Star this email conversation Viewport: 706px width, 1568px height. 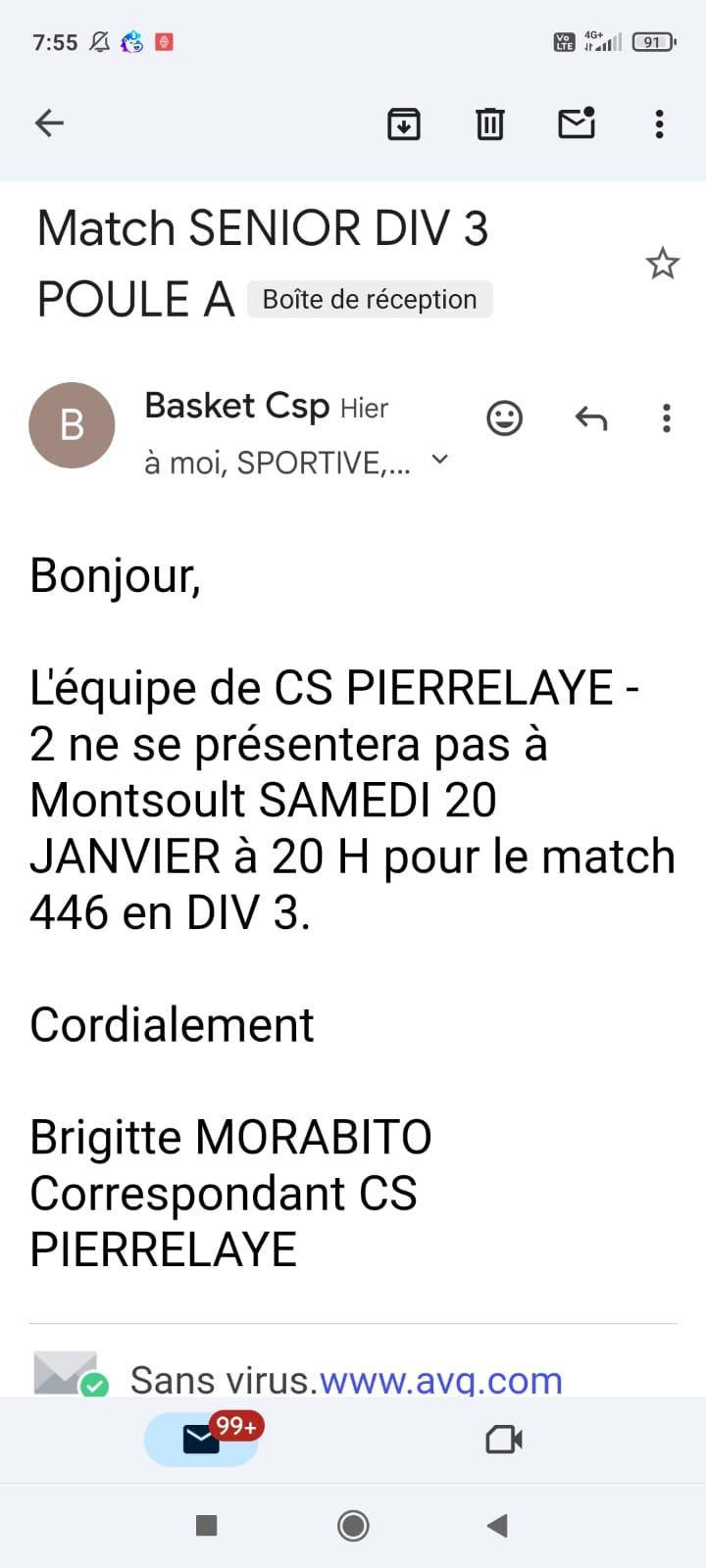tap(662, 263)
